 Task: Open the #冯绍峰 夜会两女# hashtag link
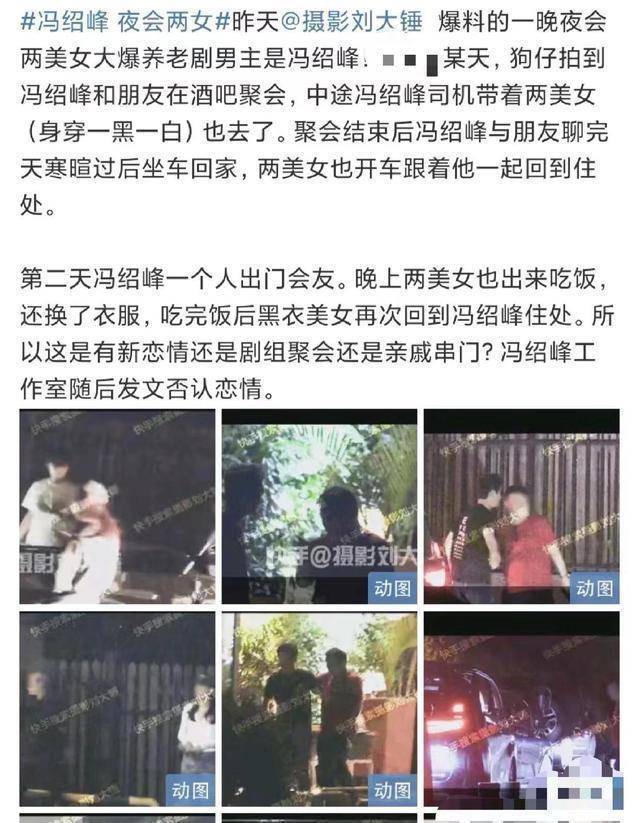118,21
